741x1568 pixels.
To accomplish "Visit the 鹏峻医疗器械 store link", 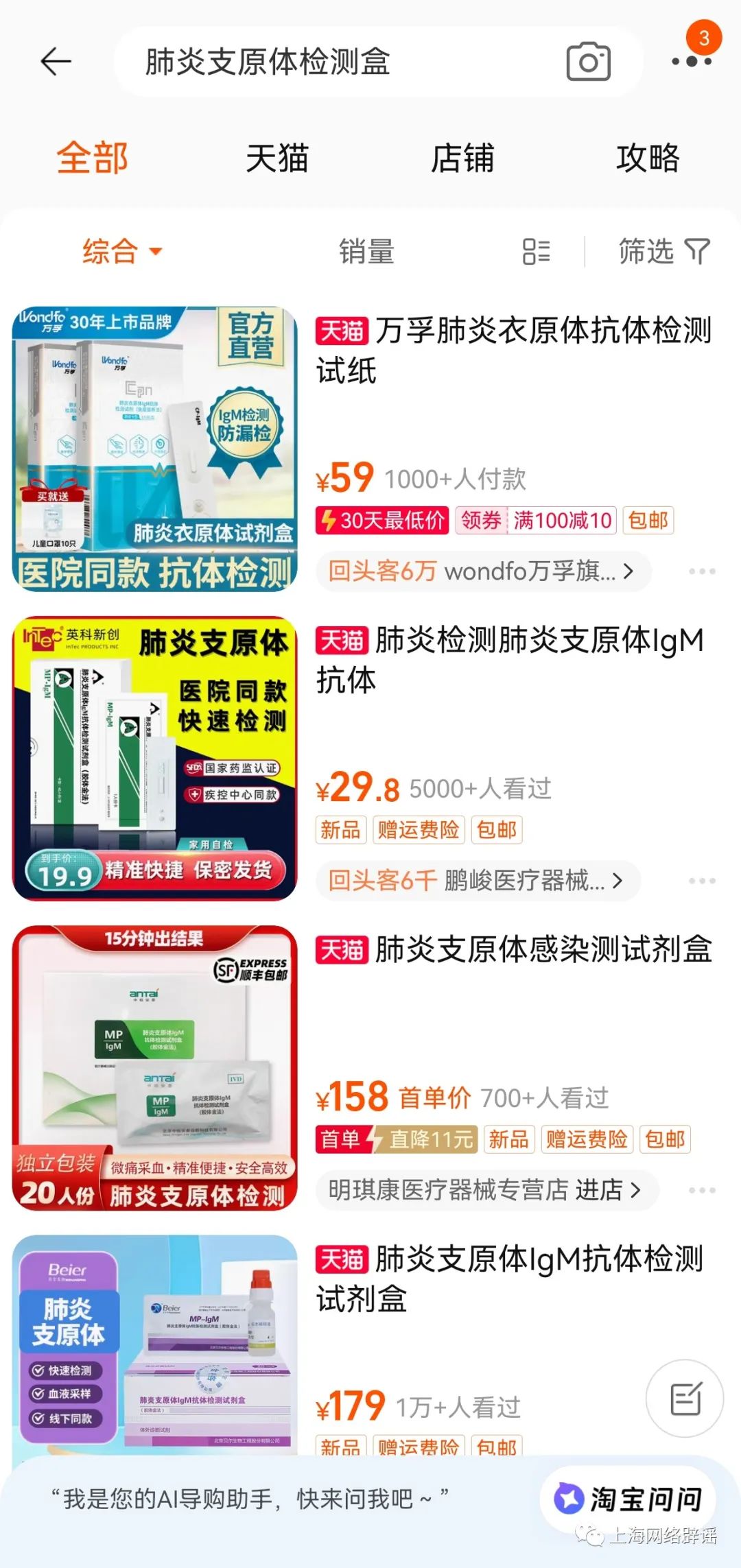I will click(x=477, y=880).
